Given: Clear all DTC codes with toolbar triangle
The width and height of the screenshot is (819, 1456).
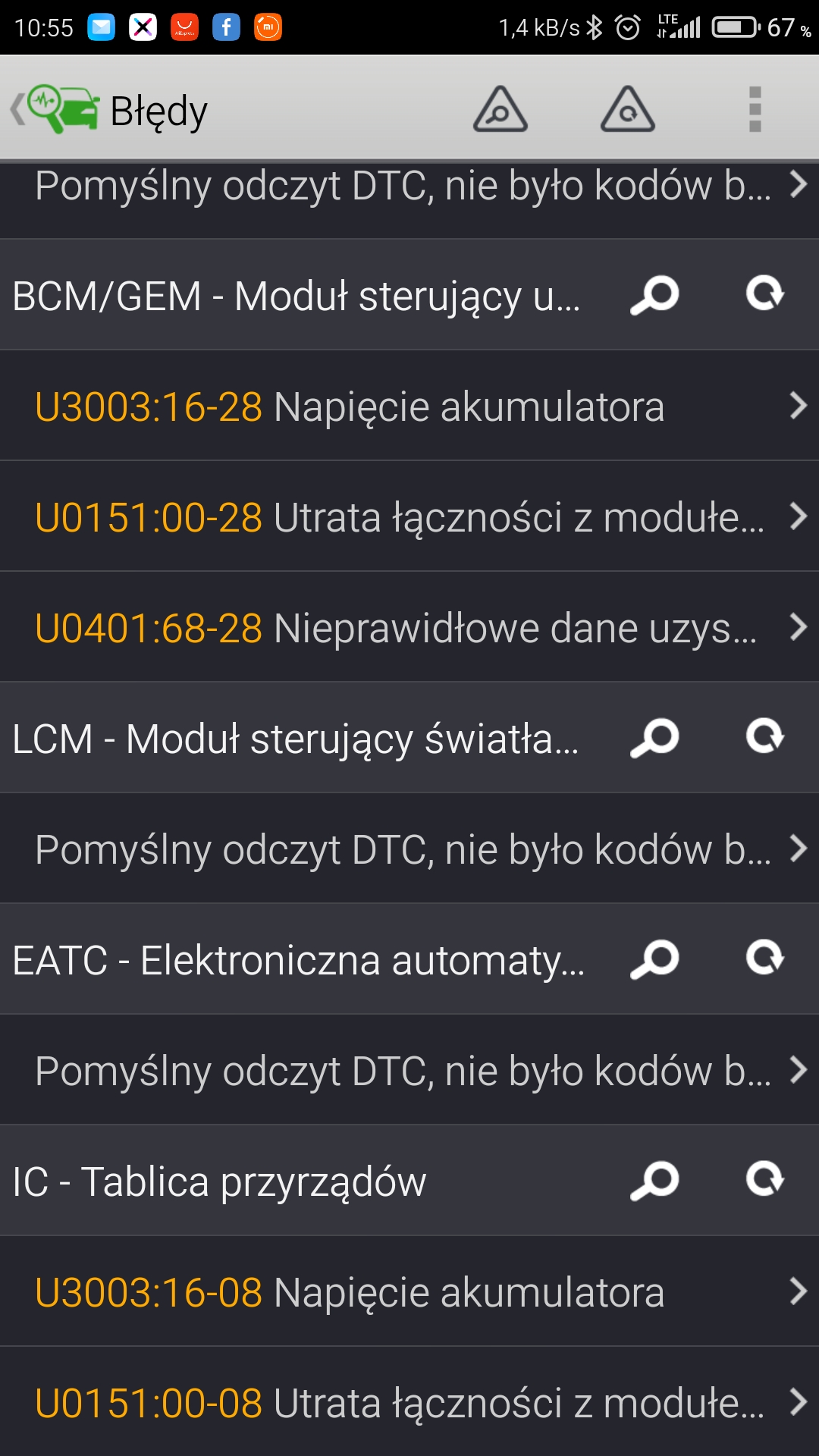Looking at the screenshot, I should (627, 109).
